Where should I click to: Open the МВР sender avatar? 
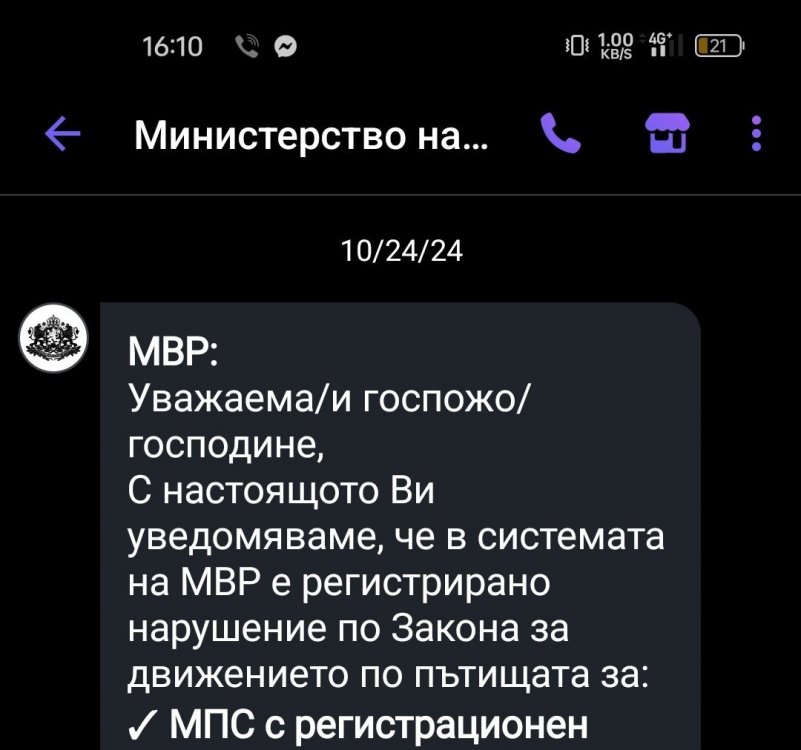click(55, 339)
